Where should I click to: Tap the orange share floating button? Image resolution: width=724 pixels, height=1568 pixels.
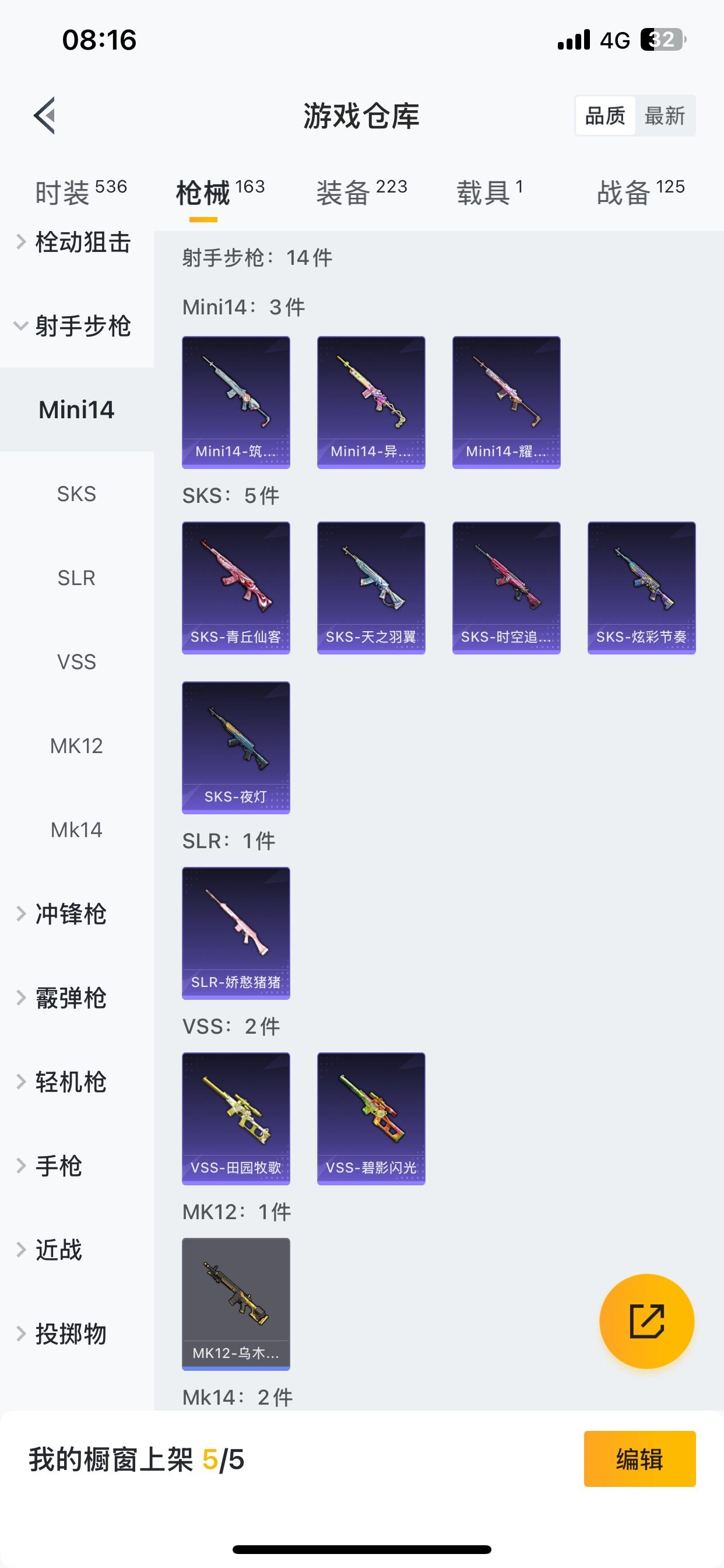click(x=646, y=1321)
